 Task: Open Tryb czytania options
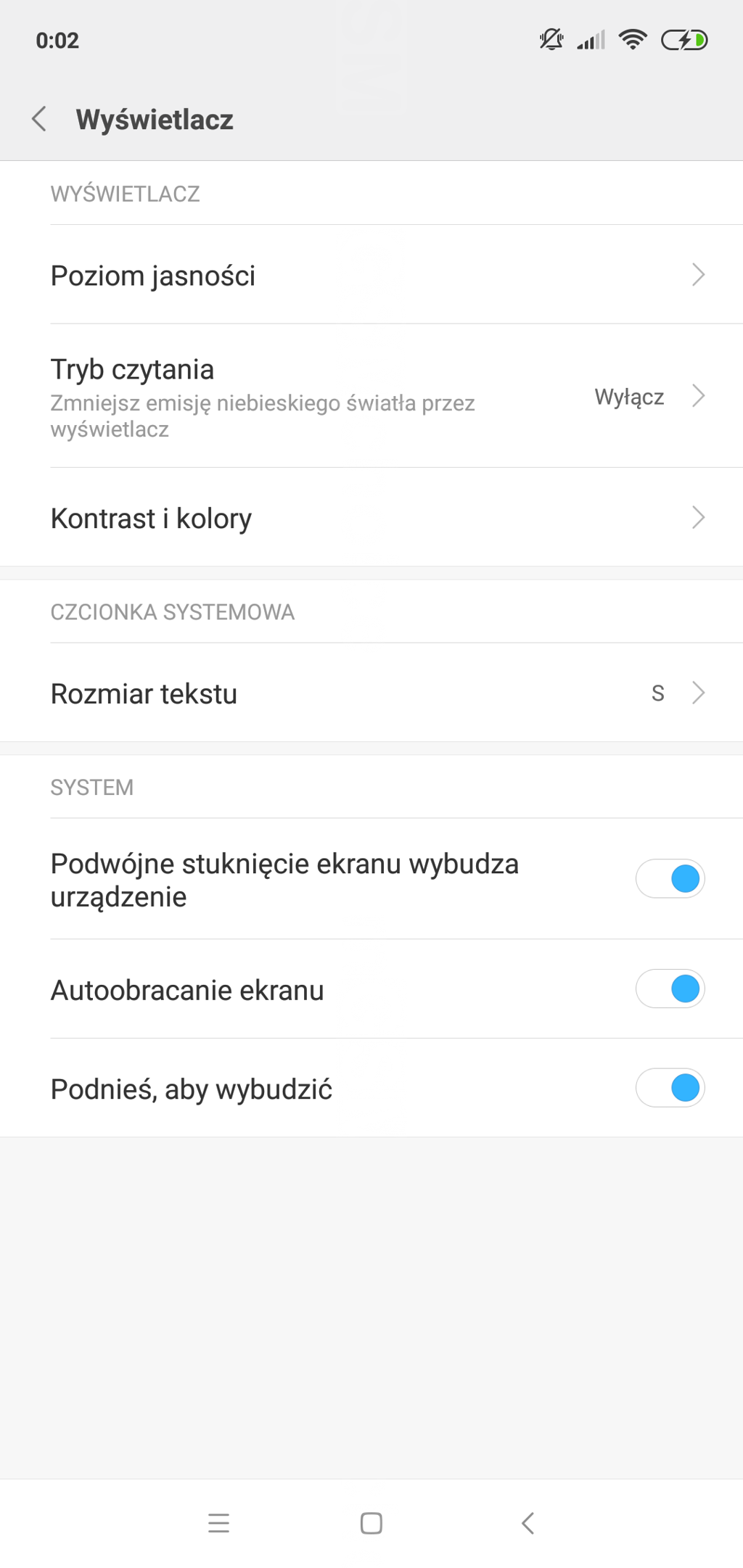pos(371,396)
